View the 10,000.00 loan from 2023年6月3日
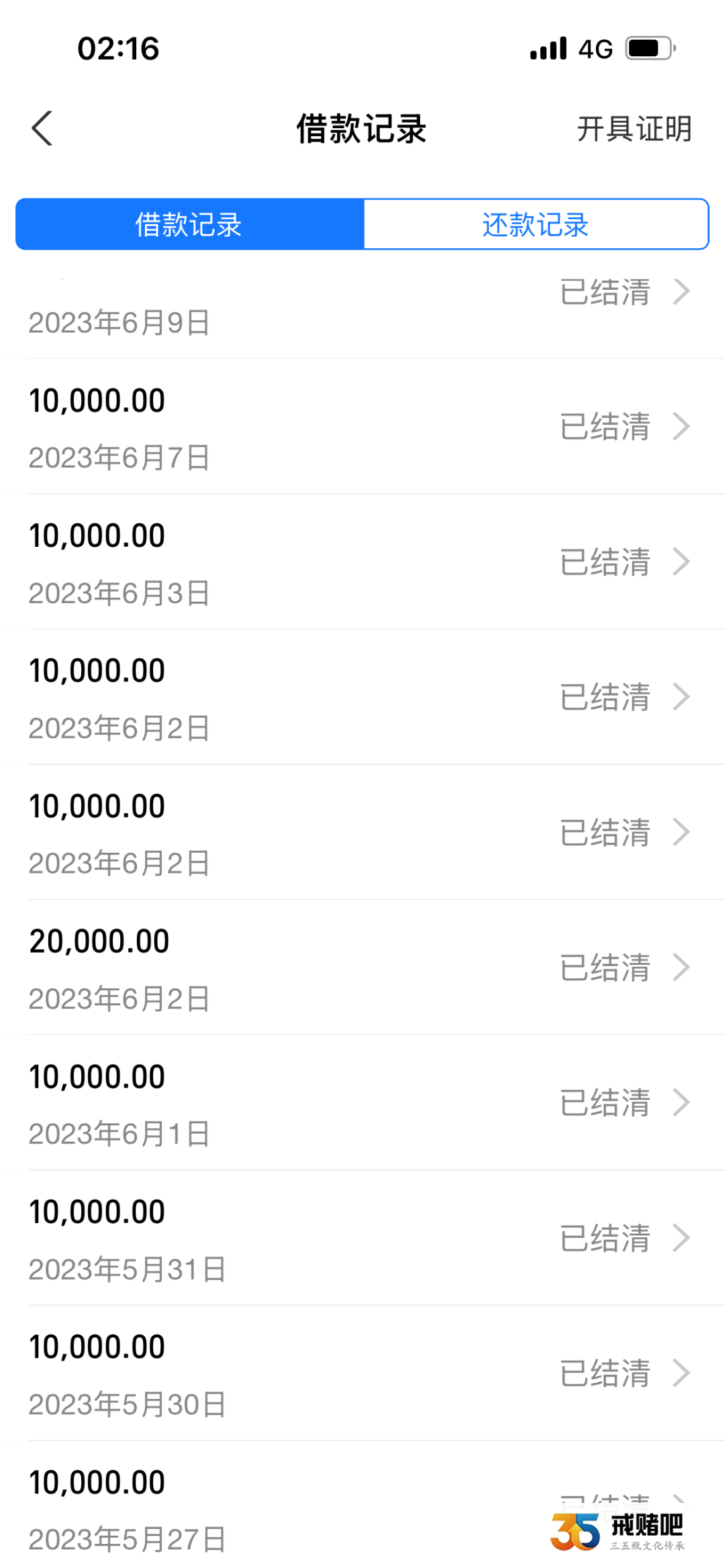The image size is (725, 1568). 362,562
